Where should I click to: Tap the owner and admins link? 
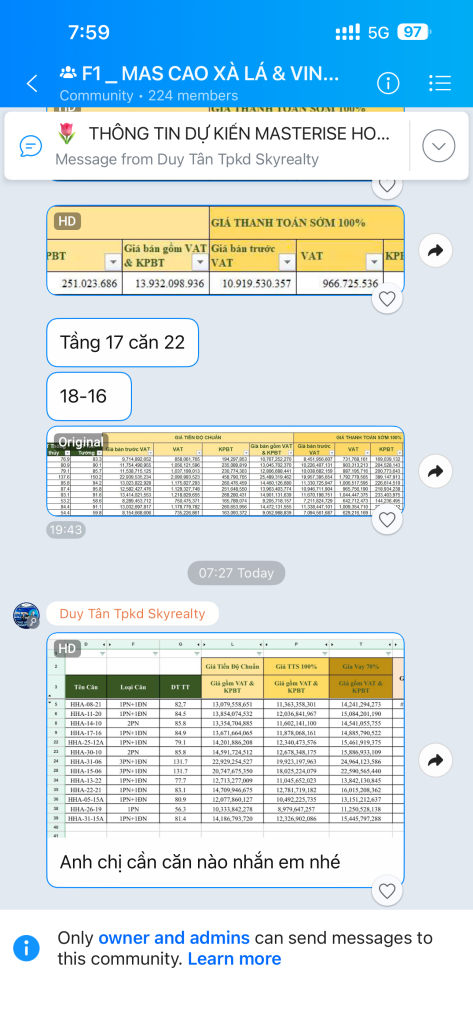[x=174, y=938]
